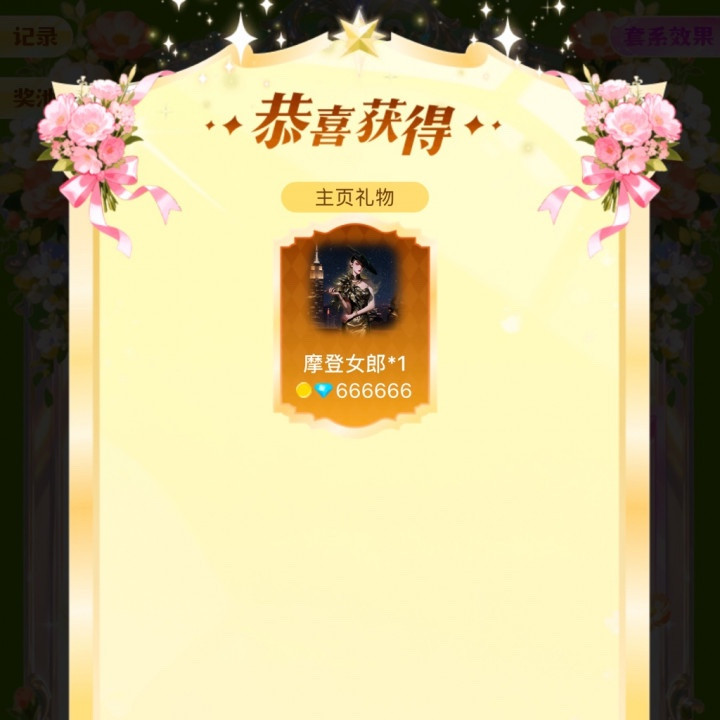This screenshot has width=720, height=720.
Task: Open the 套系效果 button
Action: coord(666,36)
